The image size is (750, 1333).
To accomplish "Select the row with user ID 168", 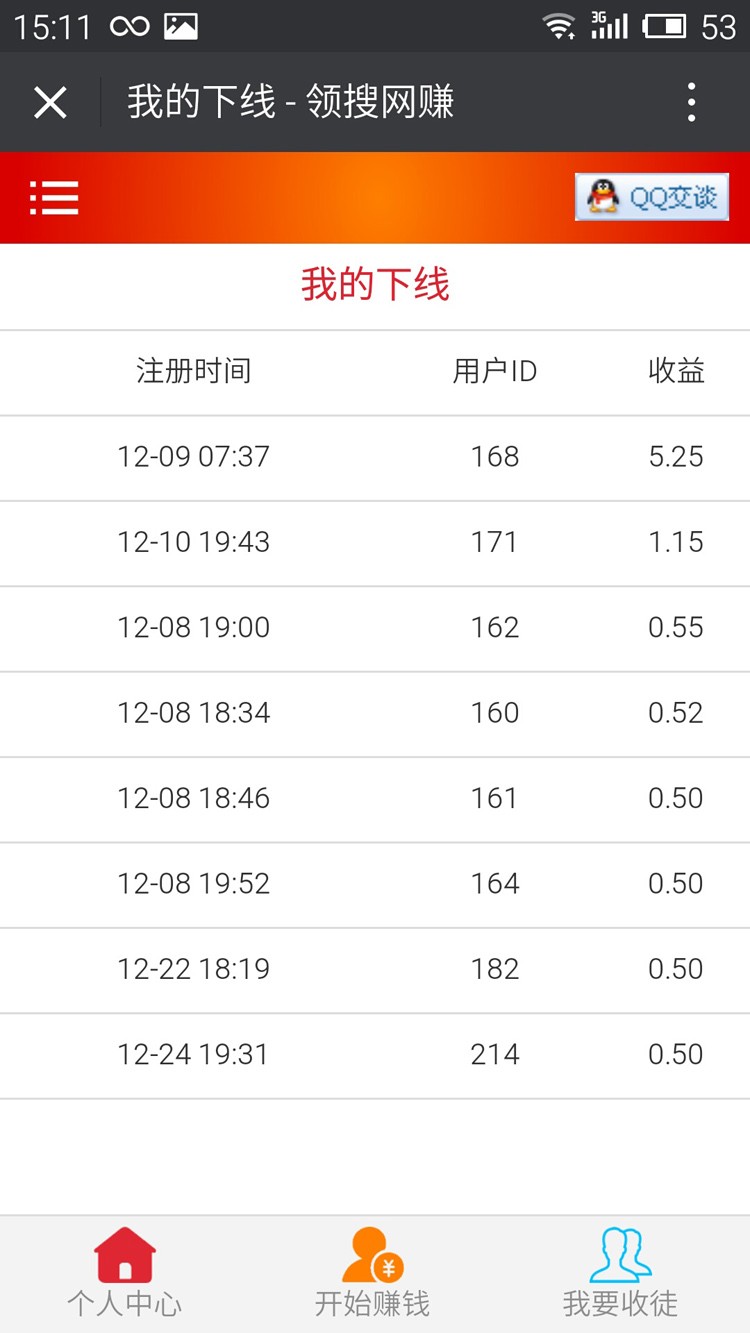I will pyautogui.click(x=375, y=457).
